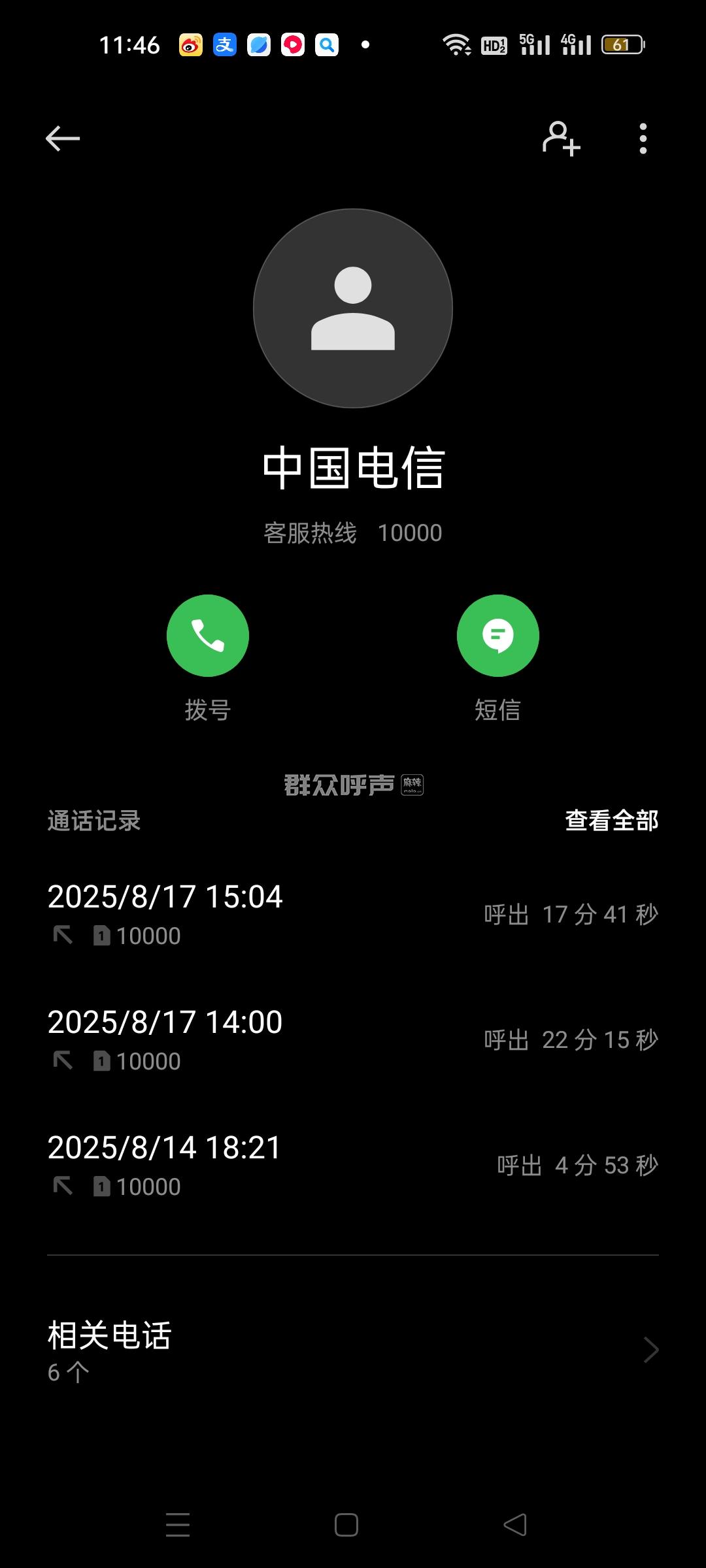
Task: Tap the system home button
Action: click(x=346, y=1525)
